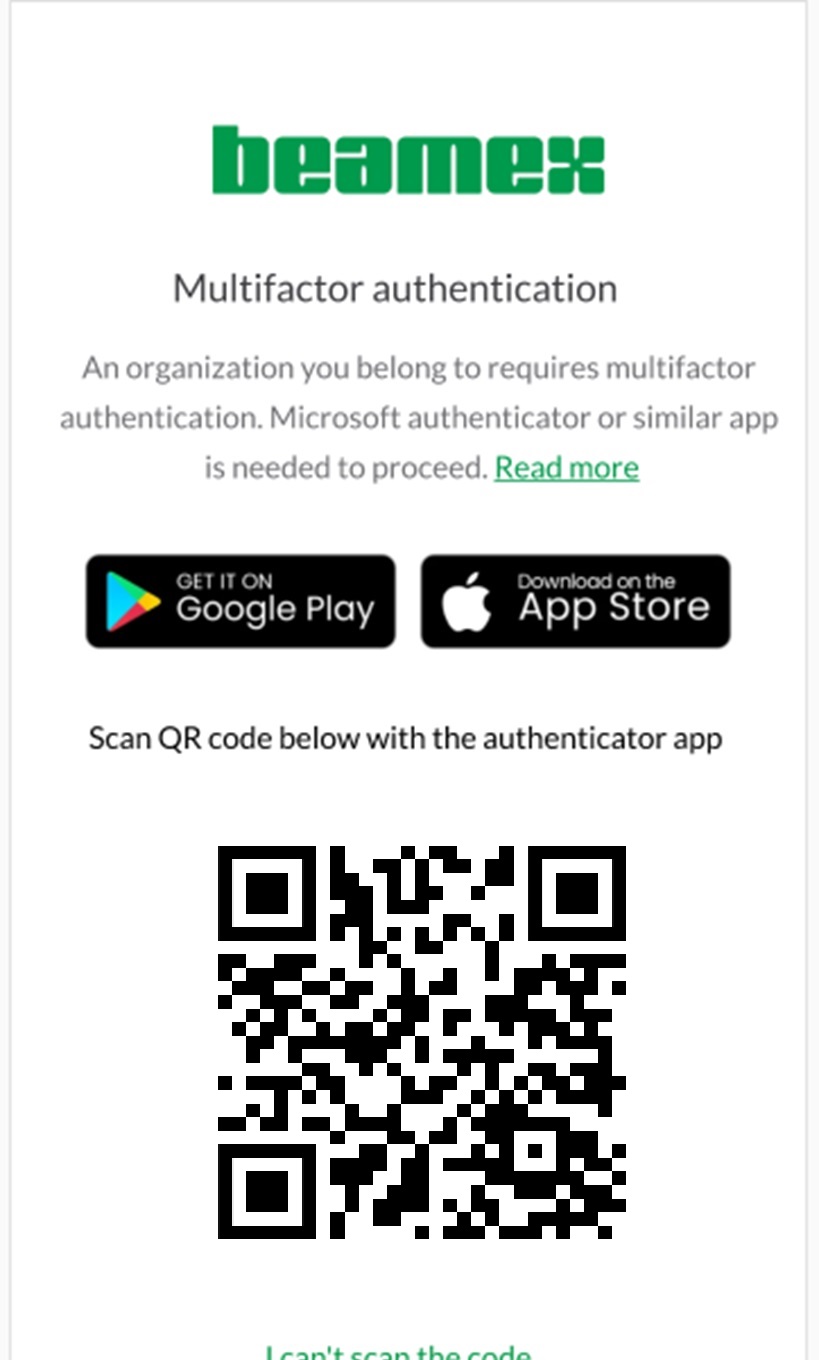Open the Read more link
This screenshot has width=819, height=1360.
[x=566, y=467]
